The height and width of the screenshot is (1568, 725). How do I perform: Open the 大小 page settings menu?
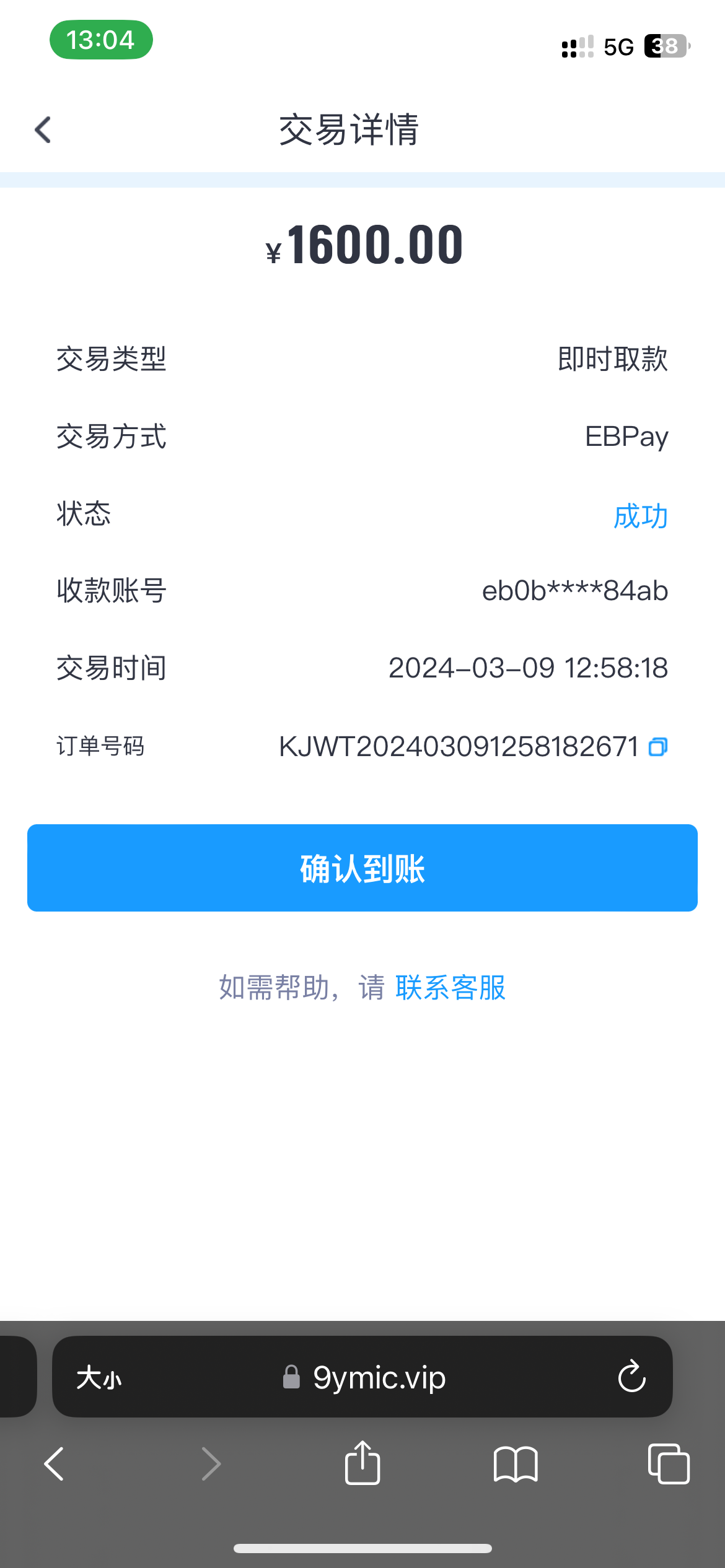(x=99, y=1378)
